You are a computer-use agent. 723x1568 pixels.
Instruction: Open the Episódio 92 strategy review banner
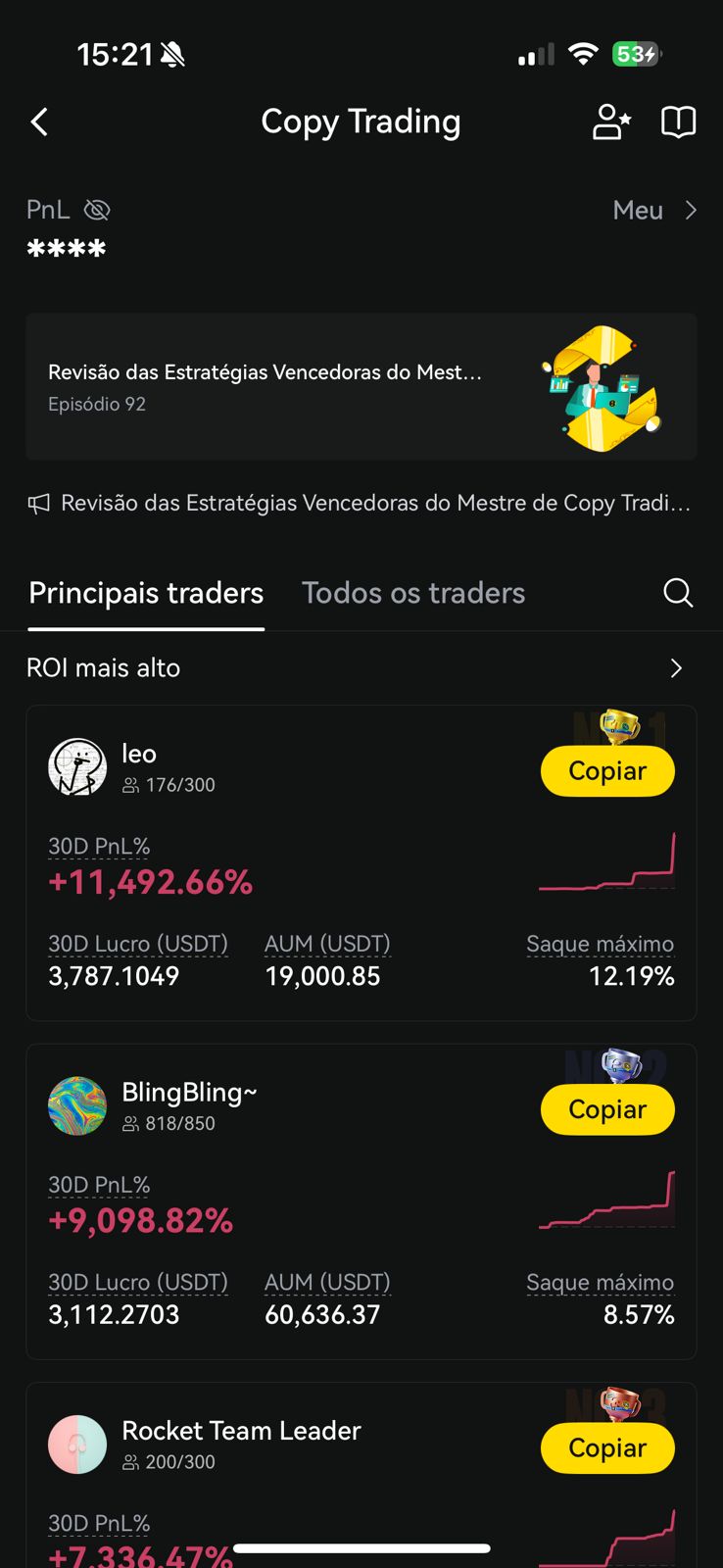click(361, 387)
